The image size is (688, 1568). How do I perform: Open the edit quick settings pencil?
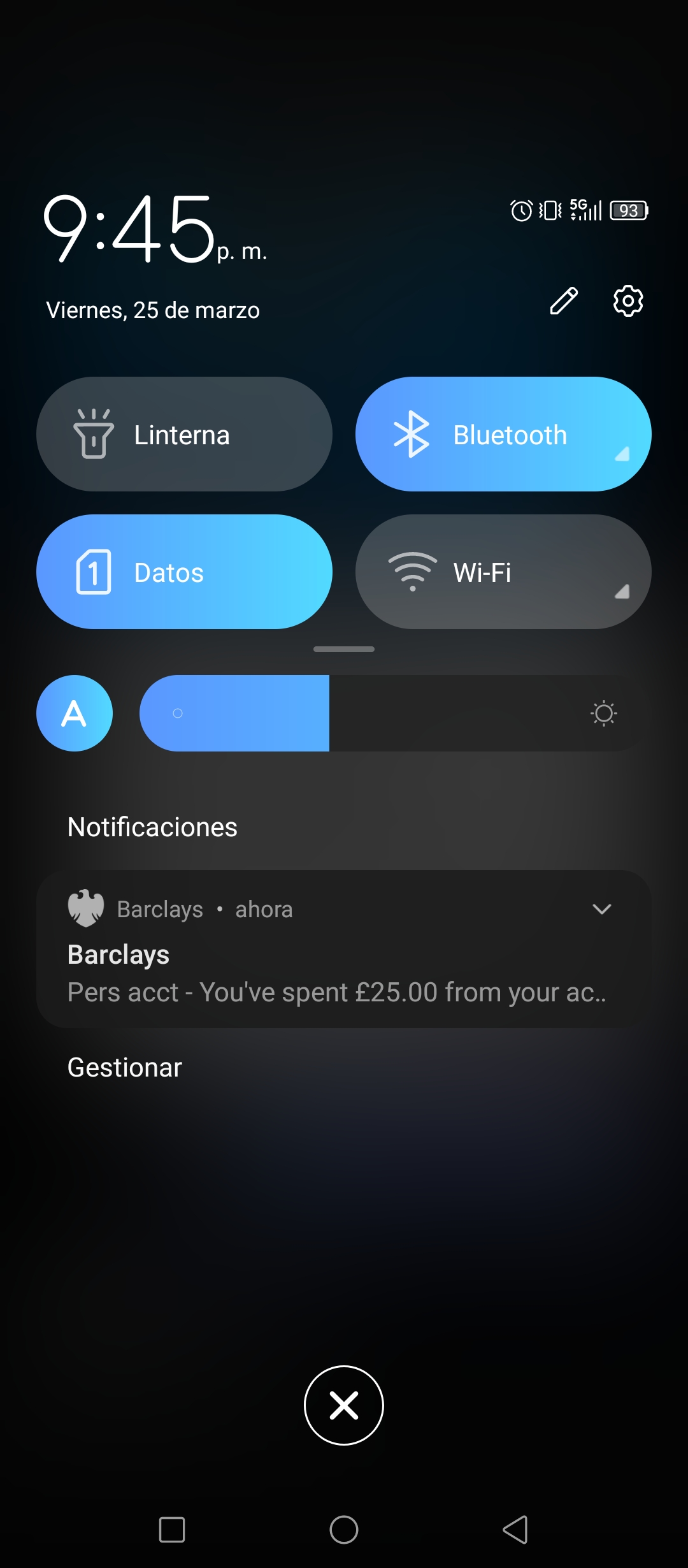click(564, 301)
